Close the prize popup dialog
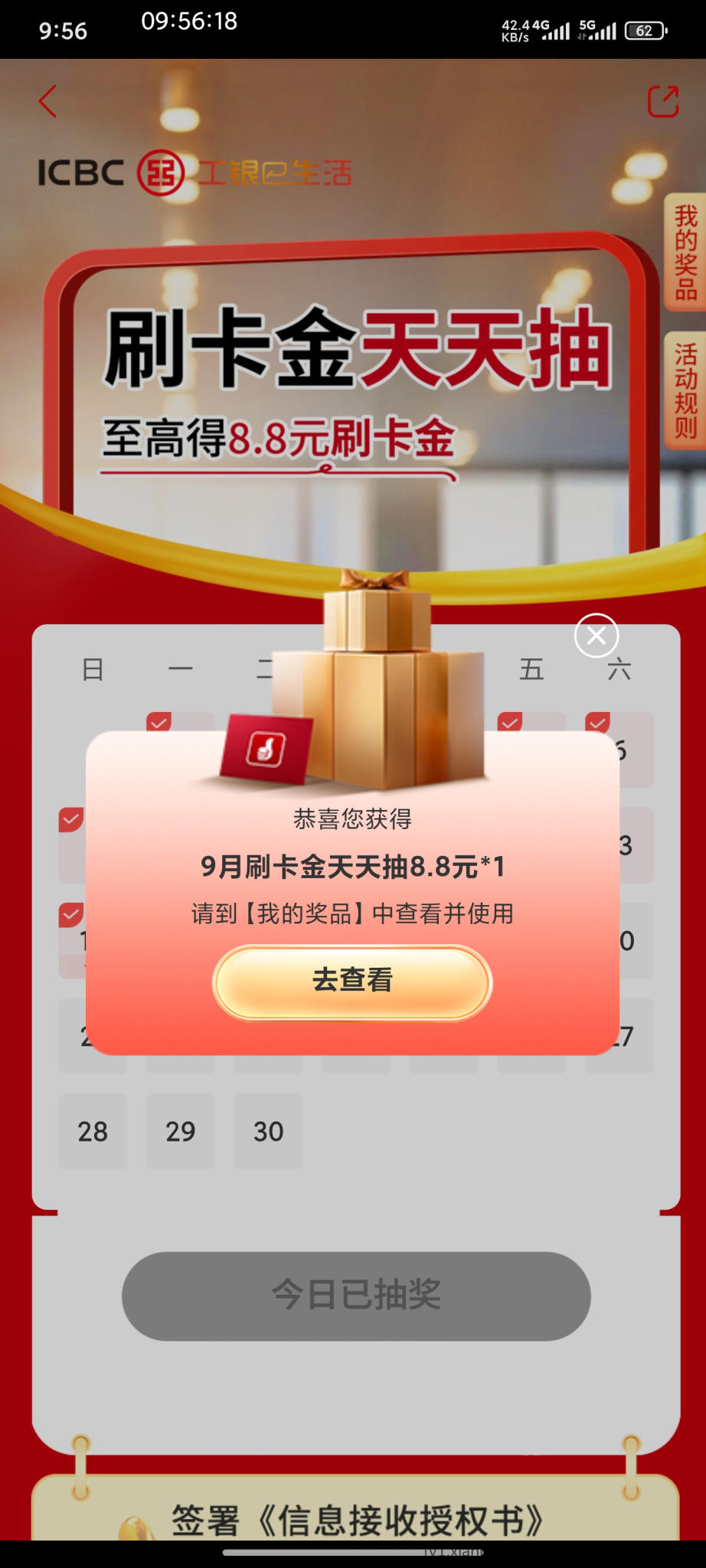706x1568 pixels. pos(597,635)
